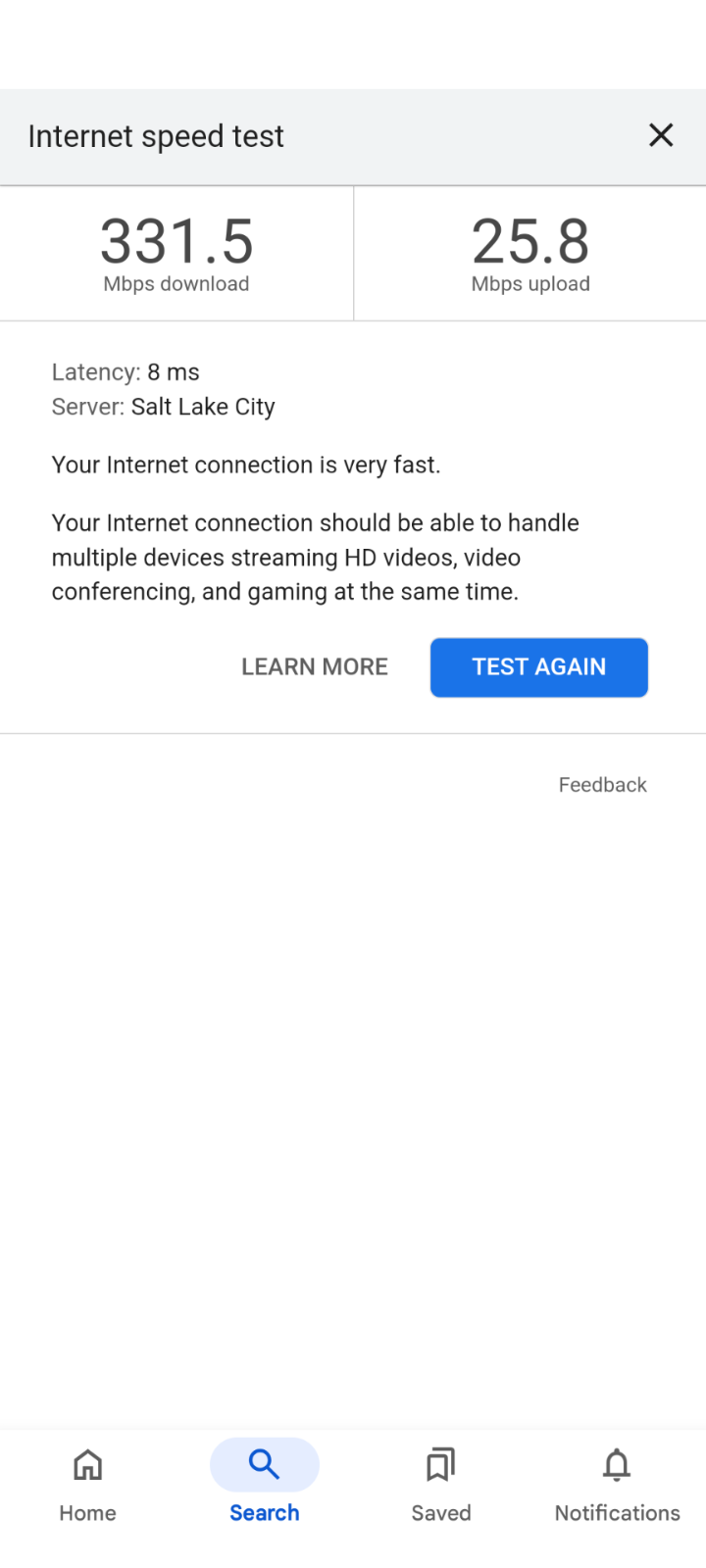
Task: Open Learn More about the speed test
Action: [315, 667]
